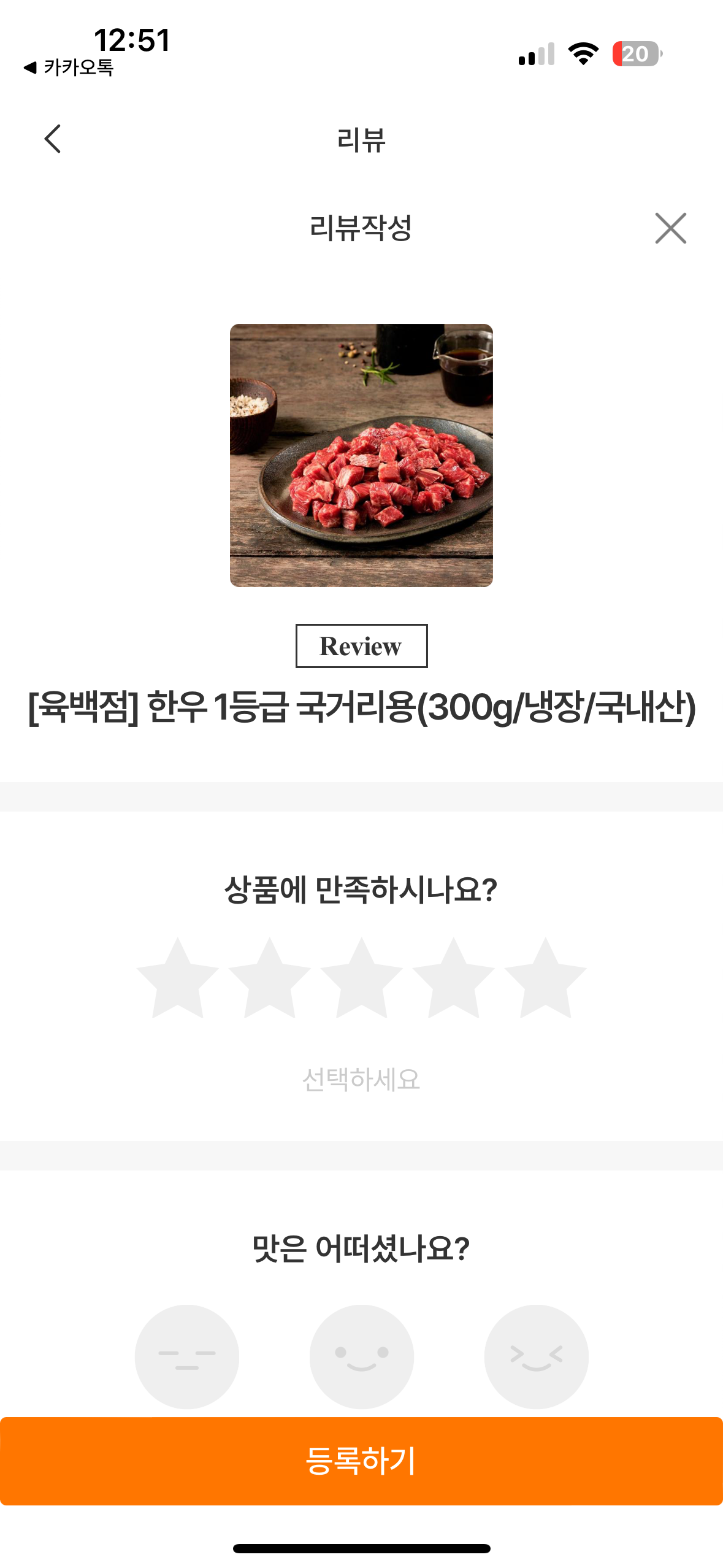Viewport: 723px width, 1568px height.
Task: Pick the unimpressed face for taste
Action: [x=187, y=1356]
